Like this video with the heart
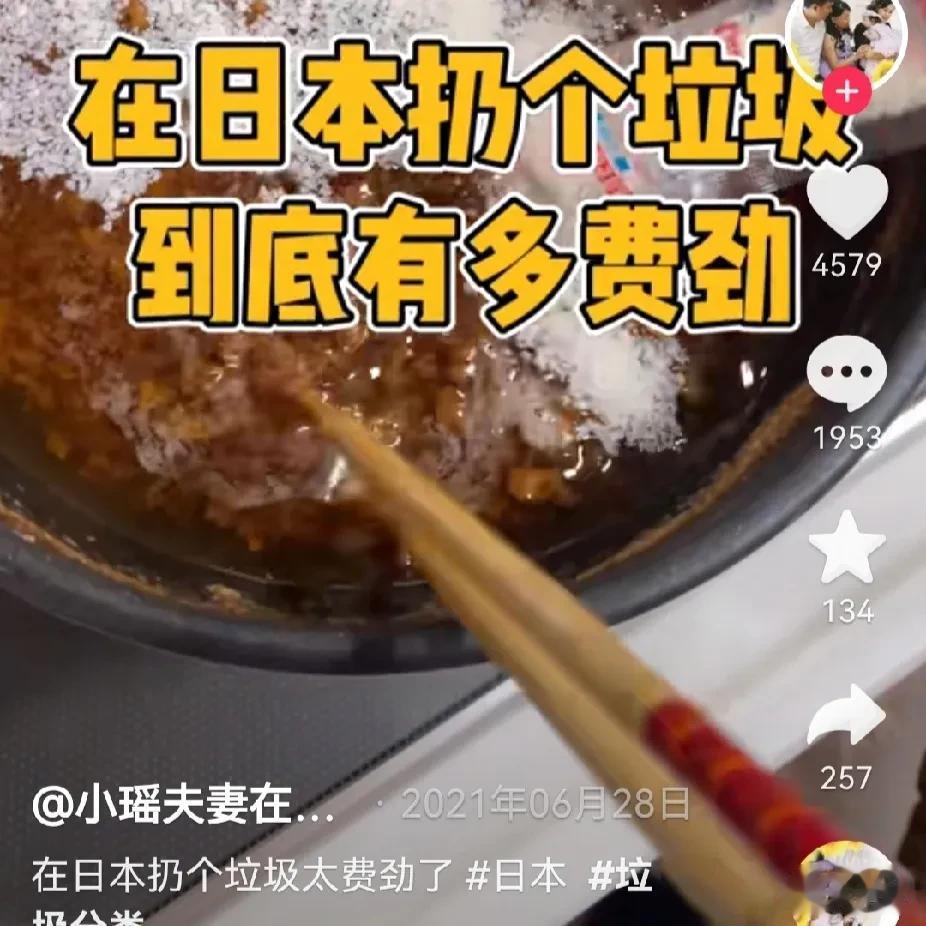This screenshot has width=926, height=926. [846, 203]
